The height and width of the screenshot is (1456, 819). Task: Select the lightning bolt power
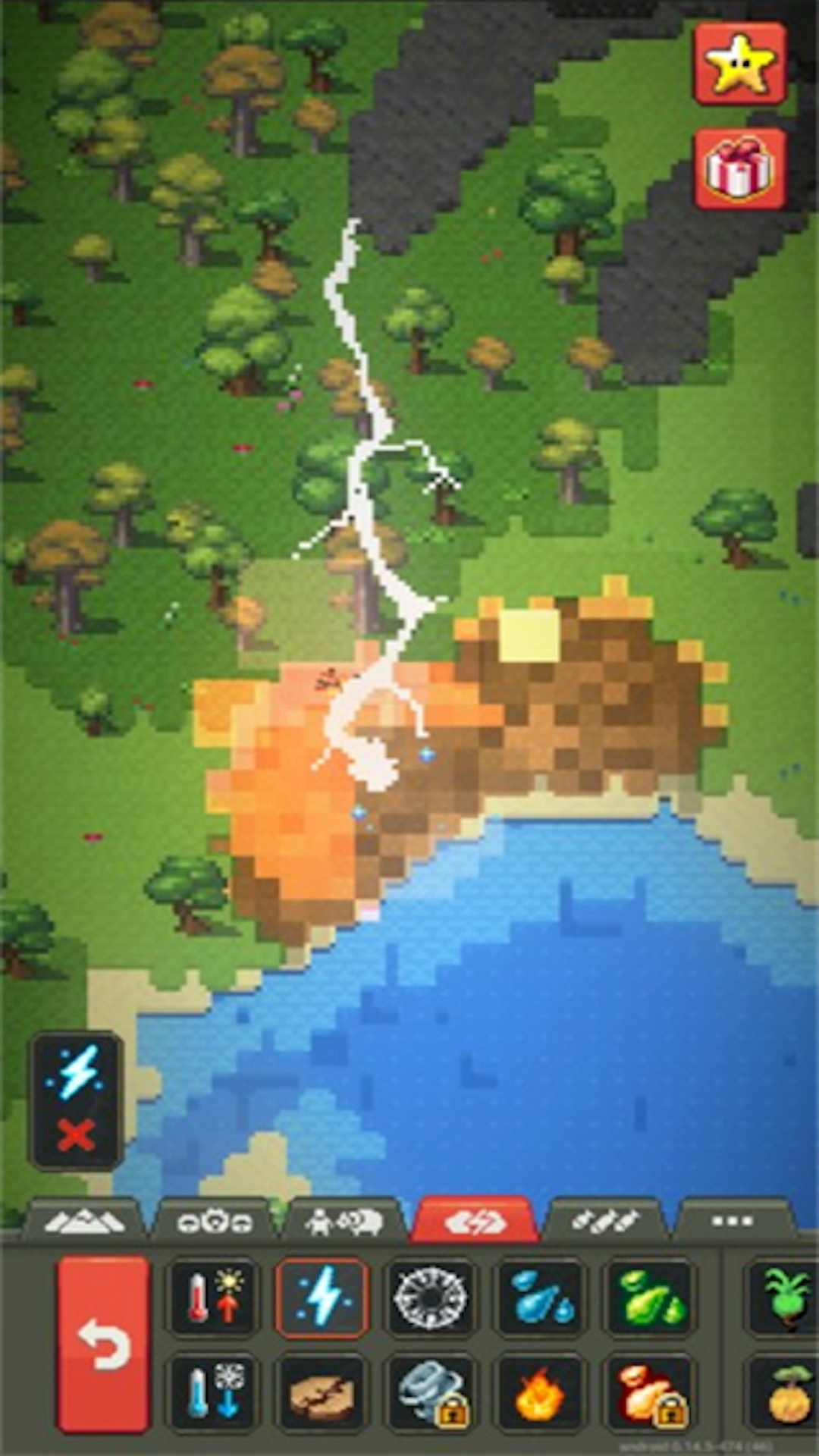322,1298
